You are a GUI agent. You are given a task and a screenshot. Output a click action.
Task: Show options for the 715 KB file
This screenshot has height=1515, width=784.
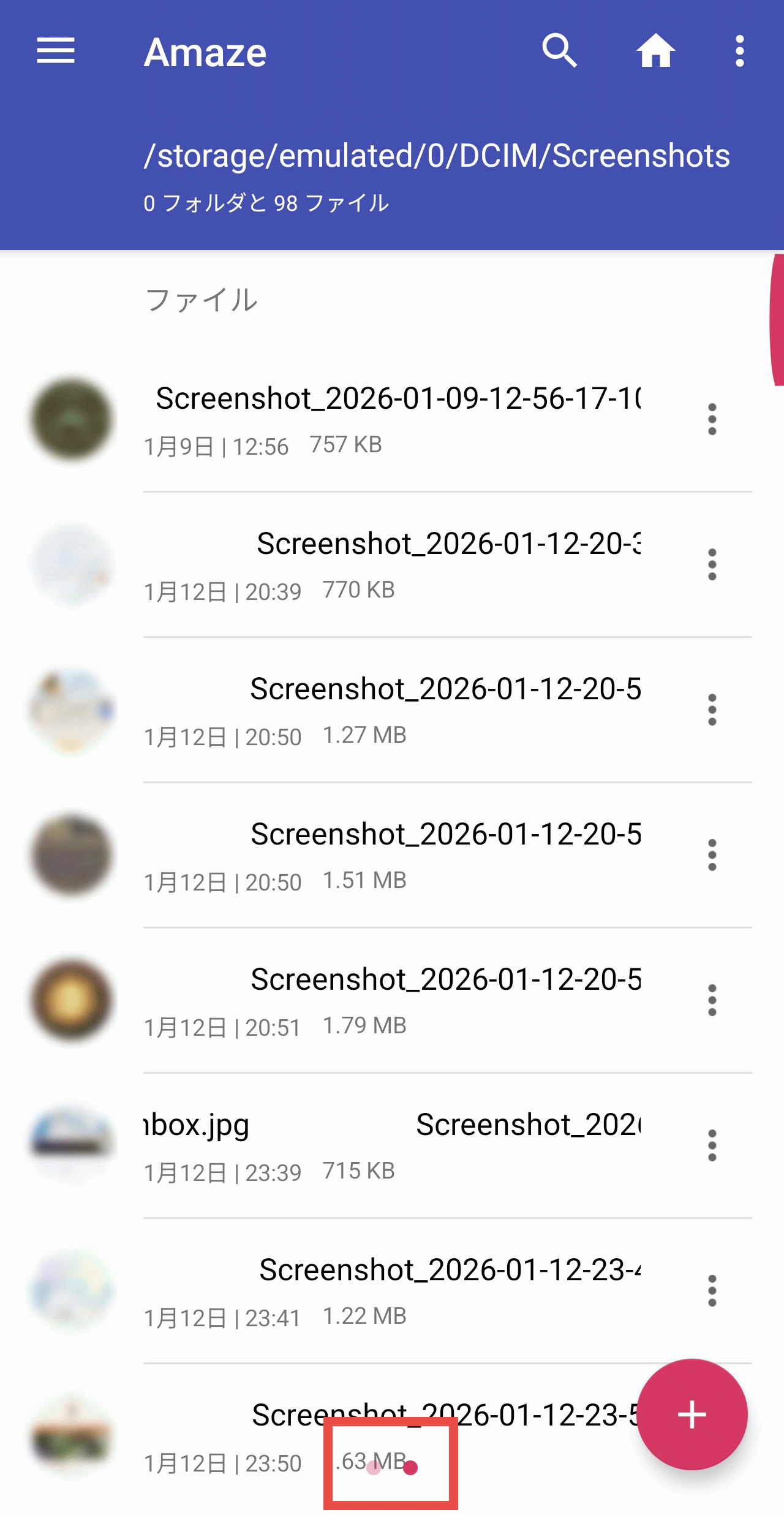[x=712, y=1146]
